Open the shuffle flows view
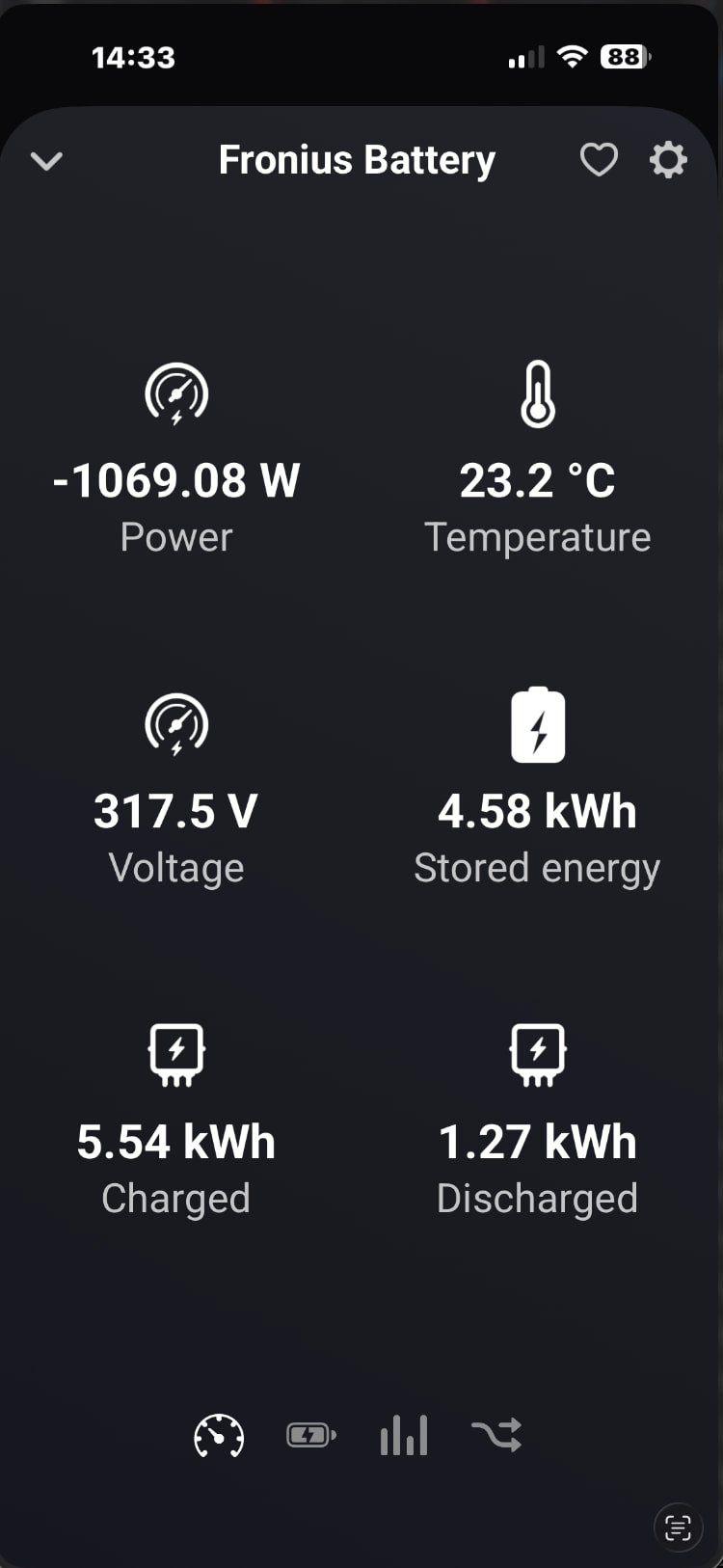The height and width of the screenshot is (1568, 723). pyautogui.click(x=496, y=1435)
